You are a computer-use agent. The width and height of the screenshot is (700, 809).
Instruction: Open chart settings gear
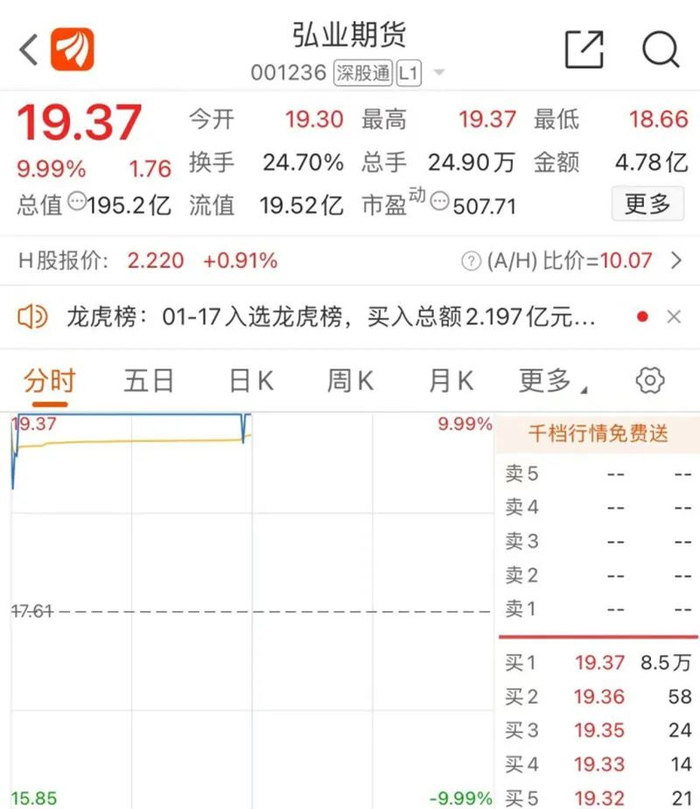point(650,380)
